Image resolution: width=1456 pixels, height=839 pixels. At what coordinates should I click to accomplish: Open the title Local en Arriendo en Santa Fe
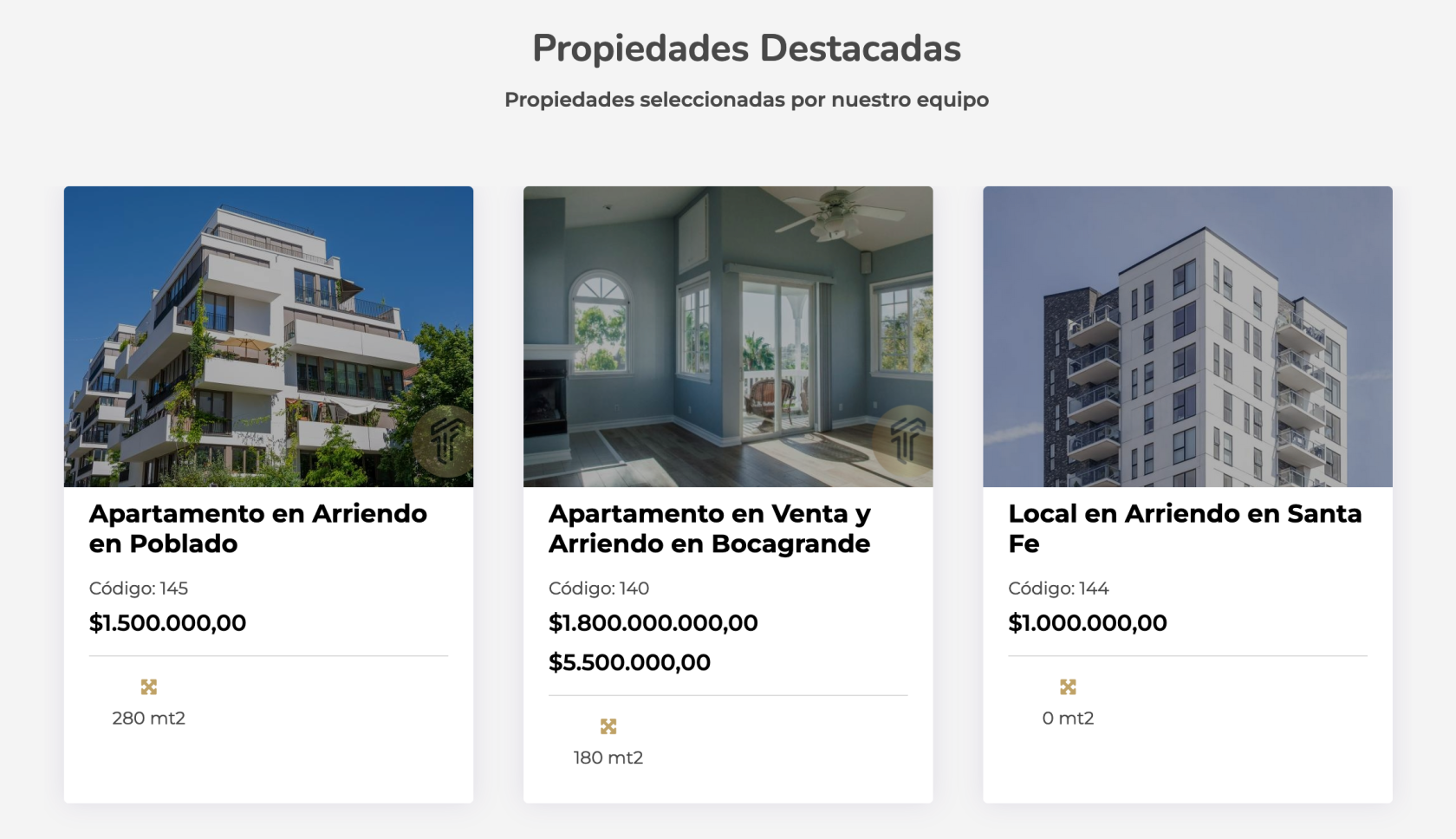coord(1184,529)
